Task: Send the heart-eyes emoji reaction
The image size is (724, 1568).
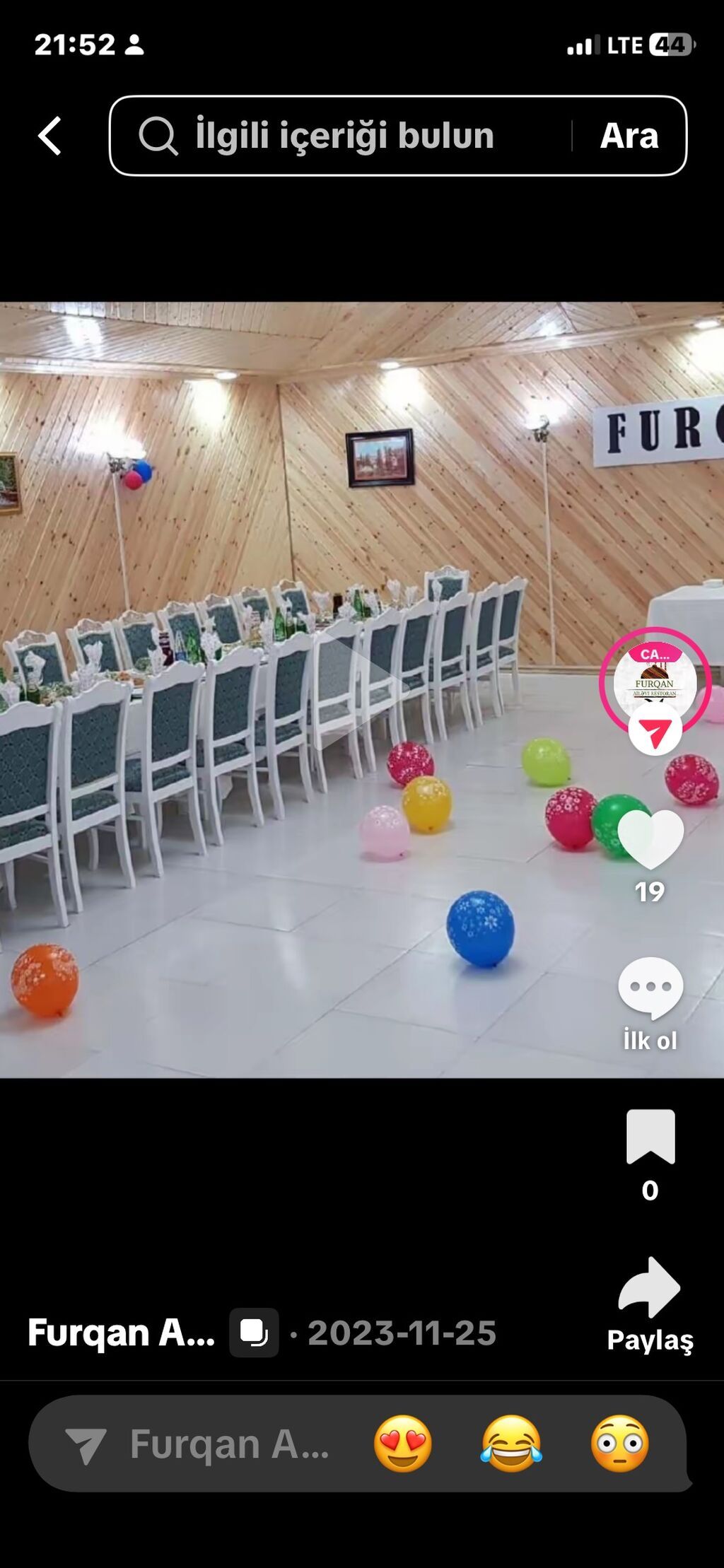Action: [x=403, y=1444]
